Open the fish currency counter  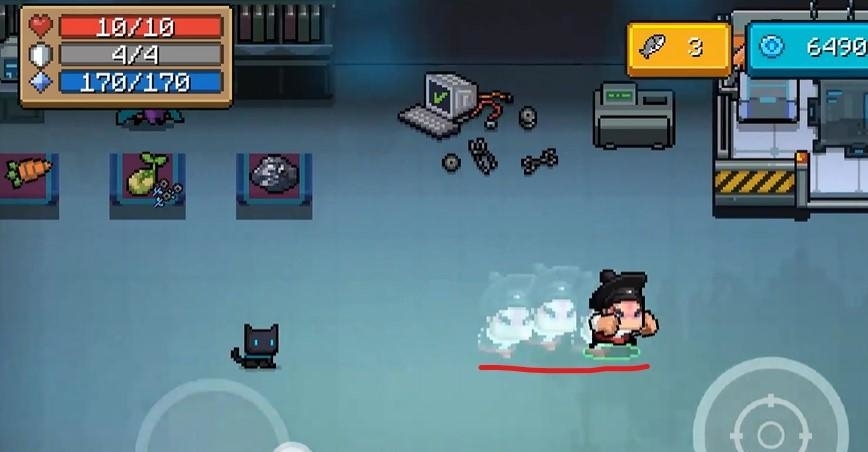pyautogui.click(x=678, y=48)
